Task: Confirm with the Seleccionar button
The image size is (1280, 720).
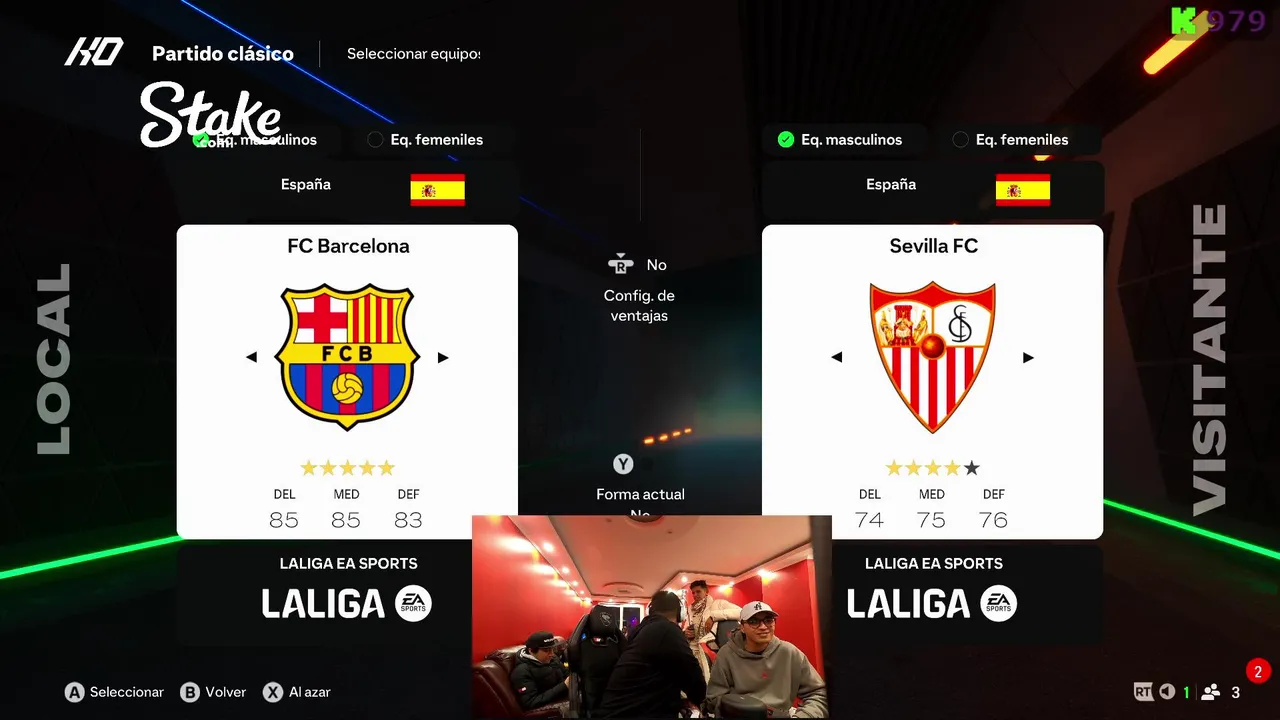Action: (x=114, y=692)
